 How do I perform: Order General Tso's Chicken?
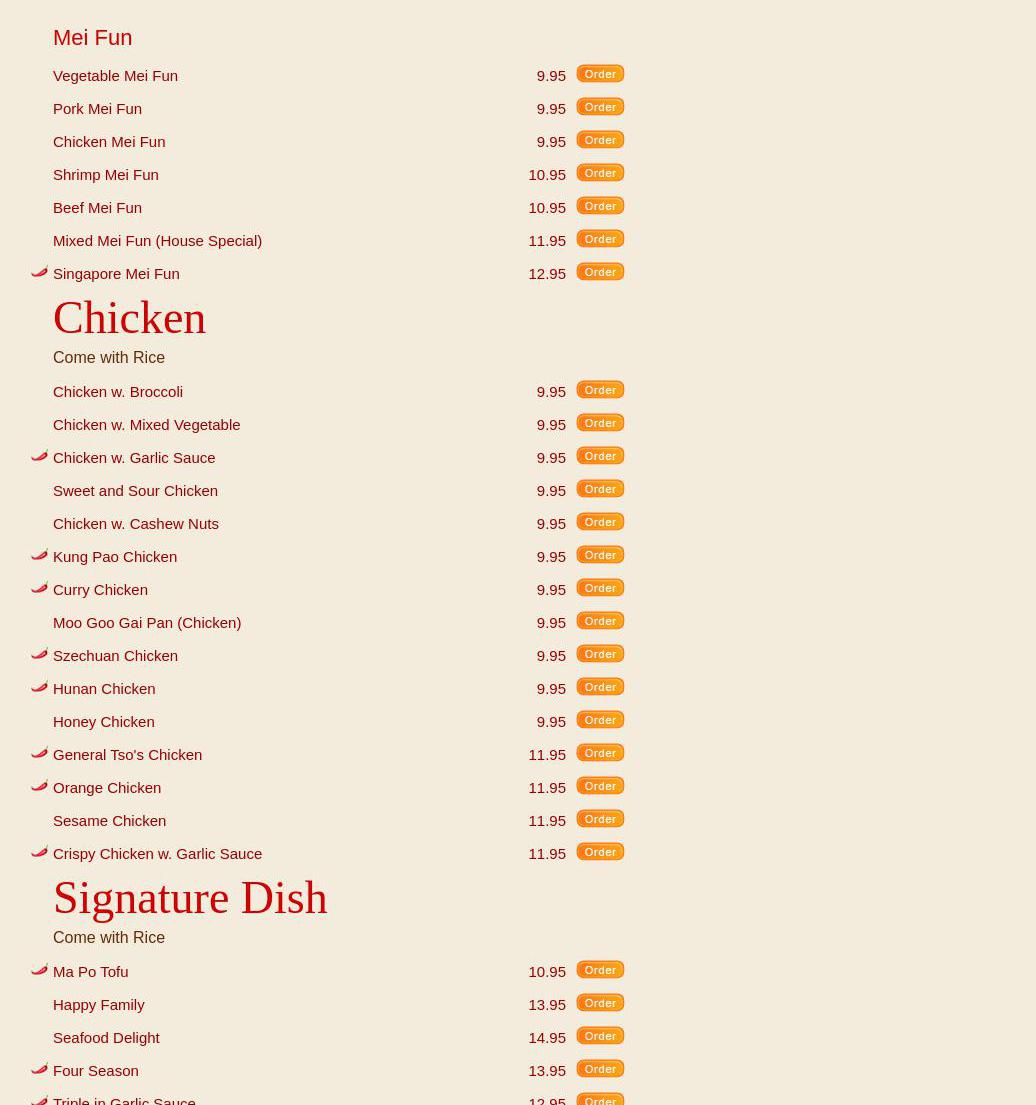tap(600, 753)
